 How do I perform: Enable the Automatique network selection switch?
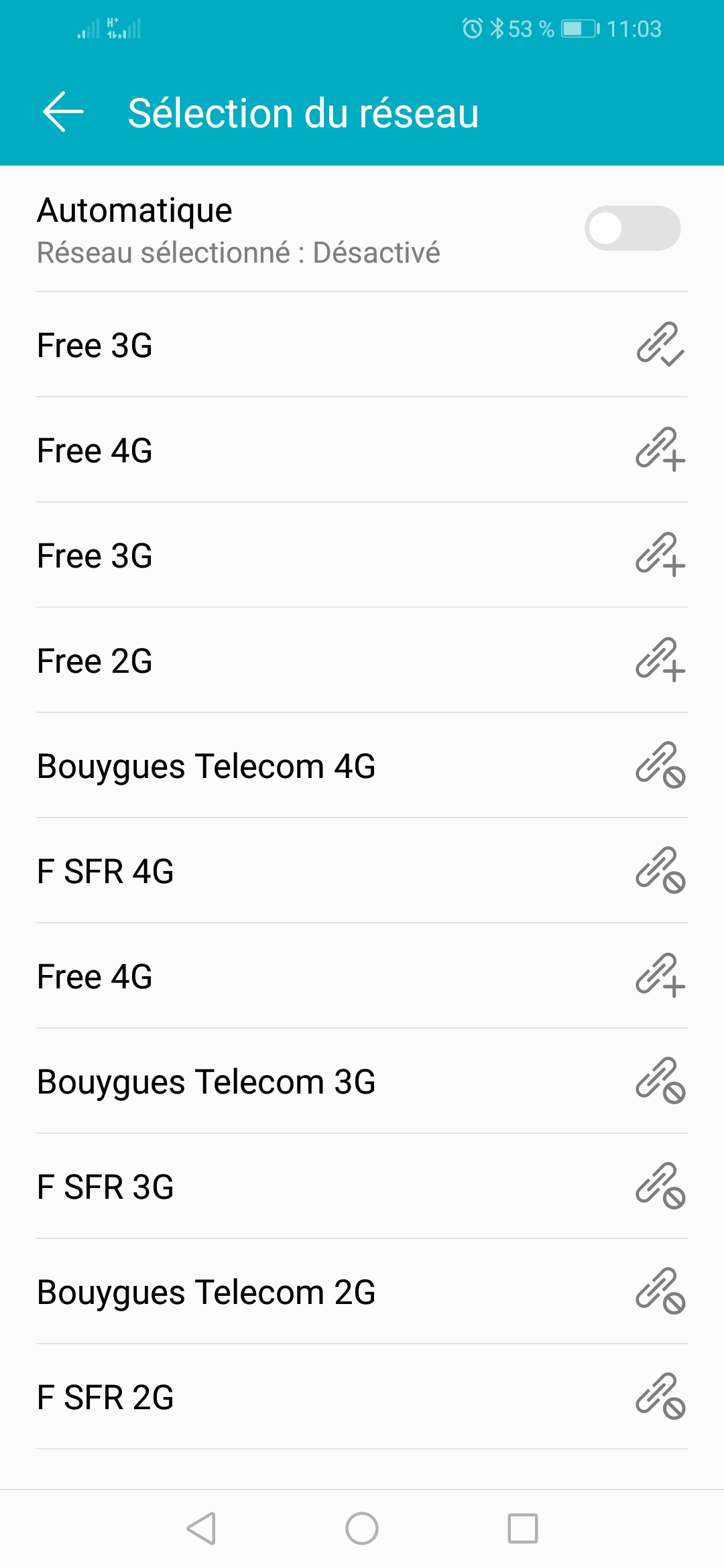(x=632, y=228)
